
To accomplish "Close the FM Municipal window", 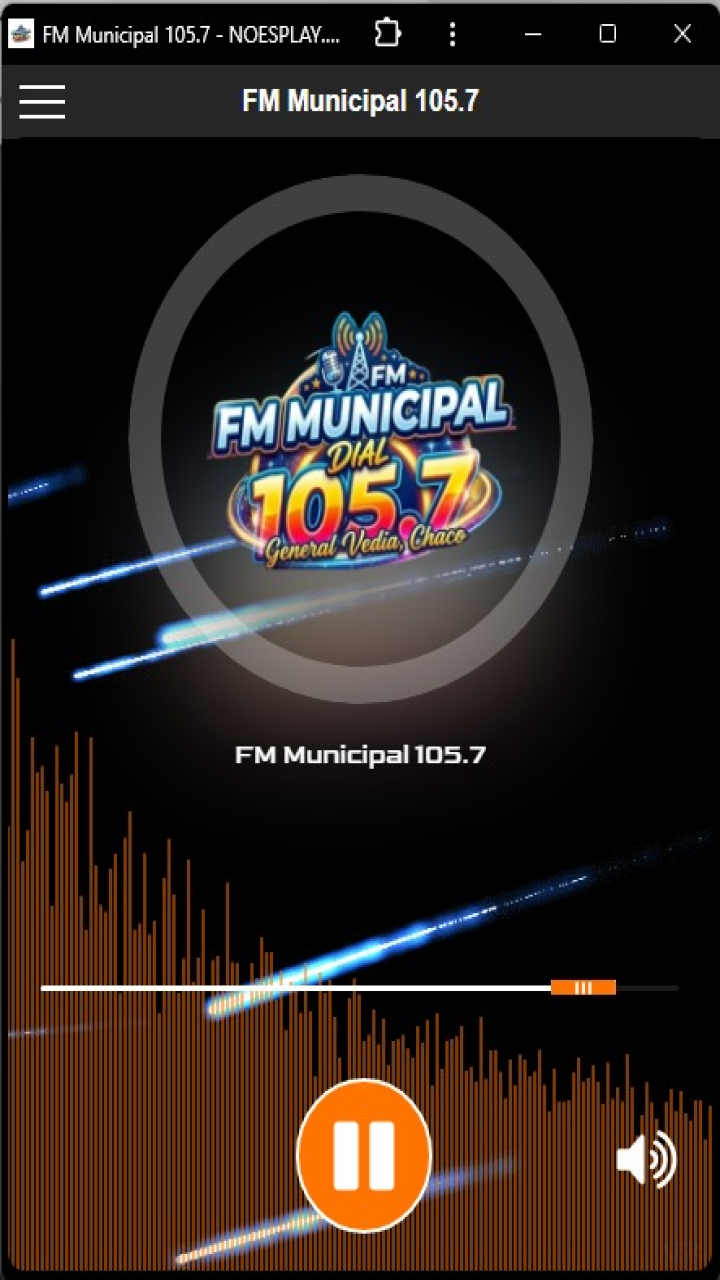I will (x=682, y=34).
